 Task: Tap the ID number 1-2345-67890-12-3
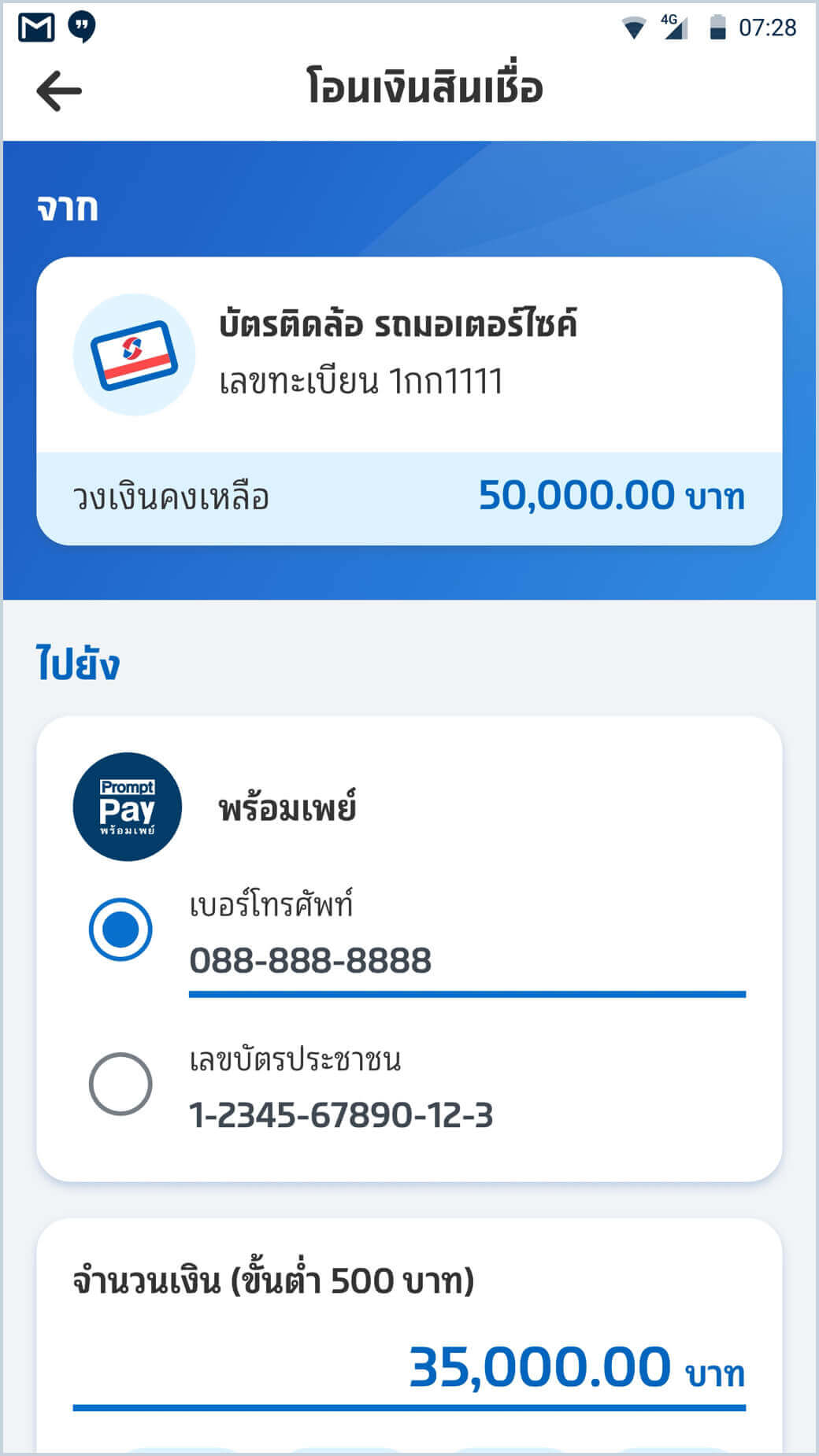(x=340, y=1116)
